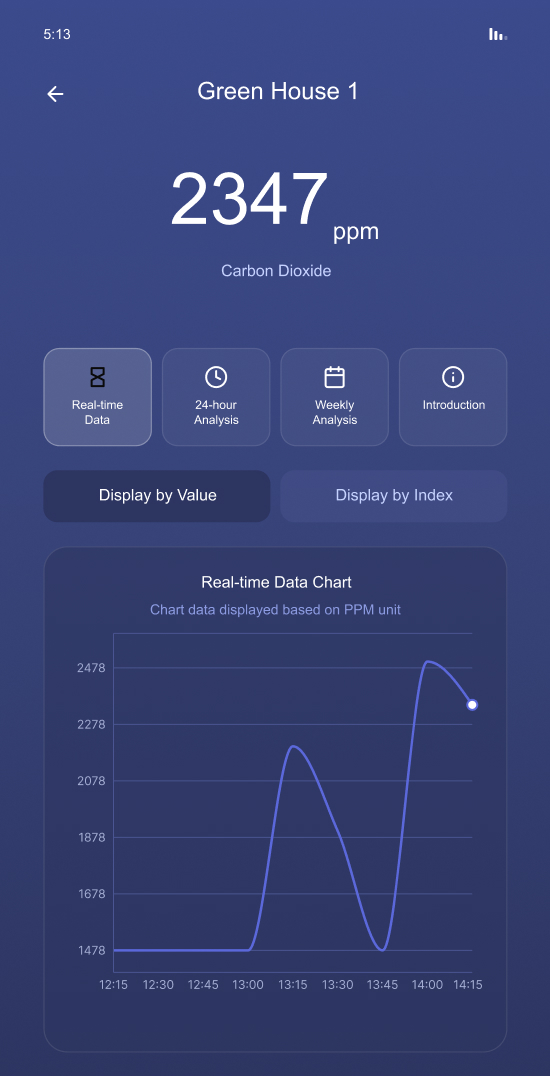Open 24-hour Analysis

(x=216, y=397)
